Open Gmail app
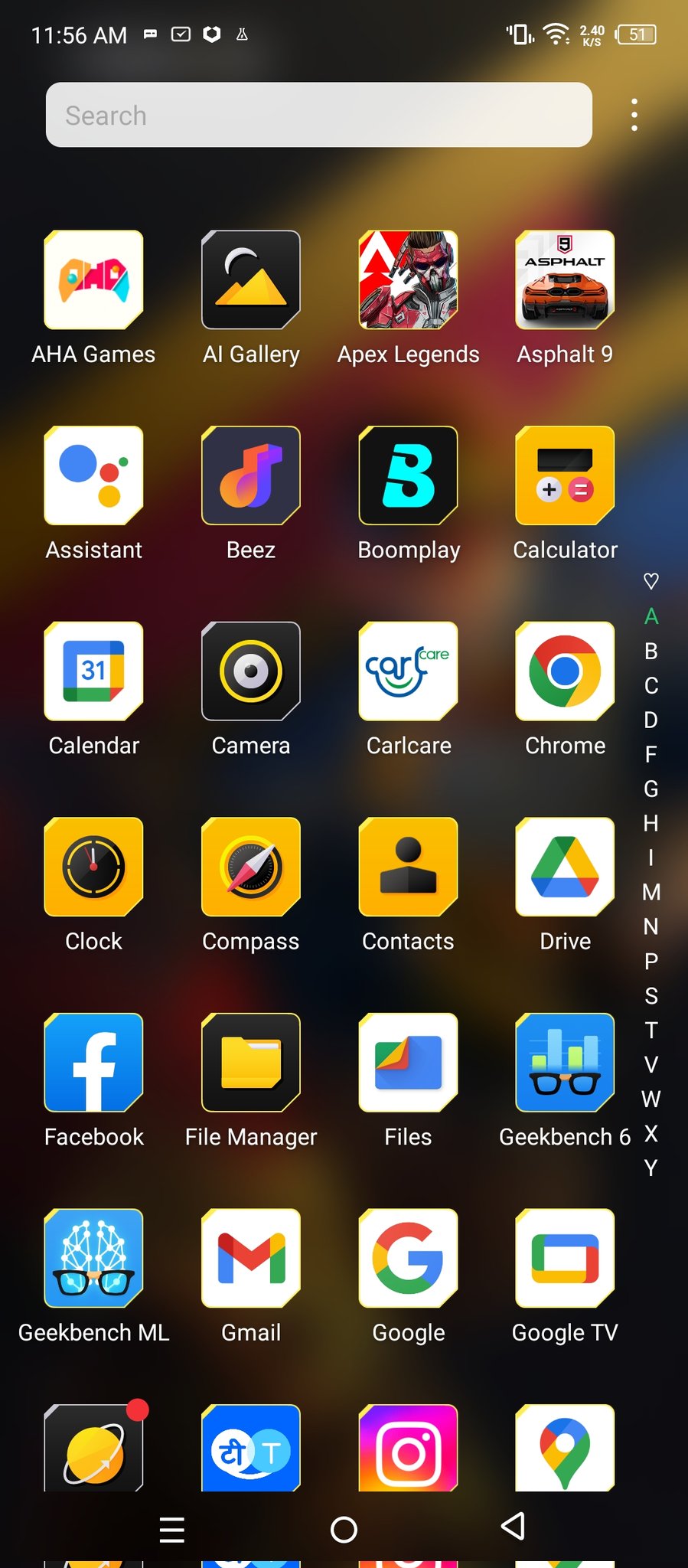 (x=251, y=1258)
